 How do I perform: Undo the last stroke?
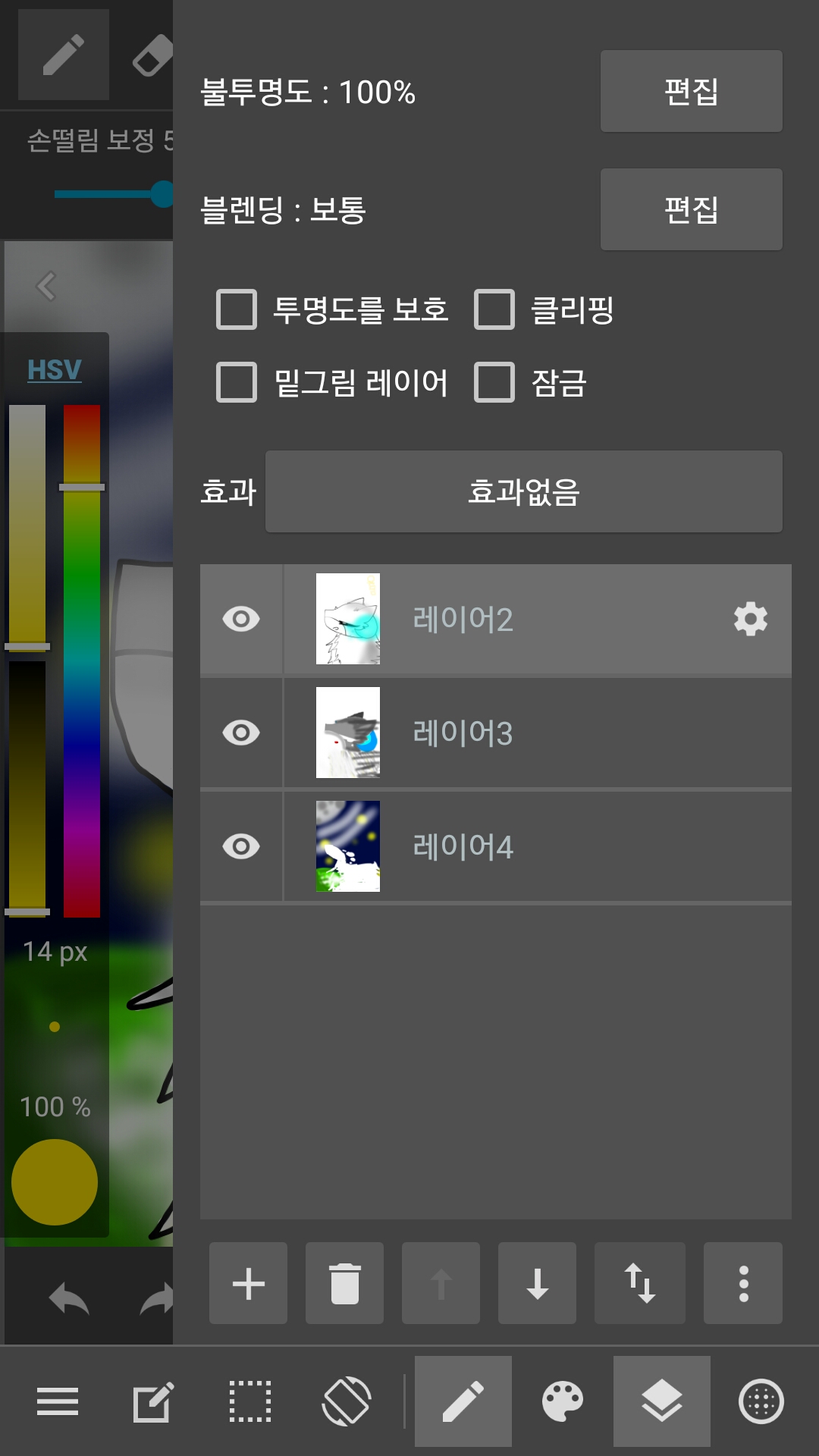69,1299
